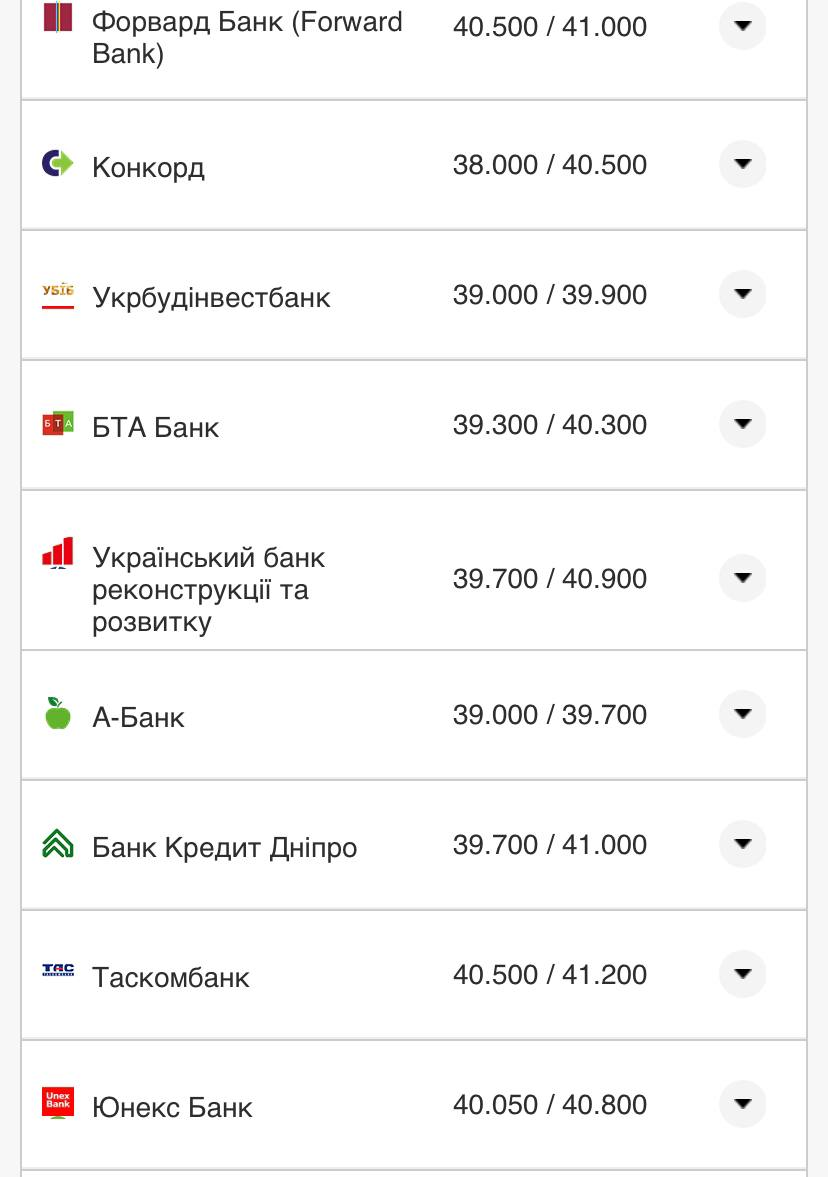
Task: Click the Юнекс Банк name
Action: 172,1107
